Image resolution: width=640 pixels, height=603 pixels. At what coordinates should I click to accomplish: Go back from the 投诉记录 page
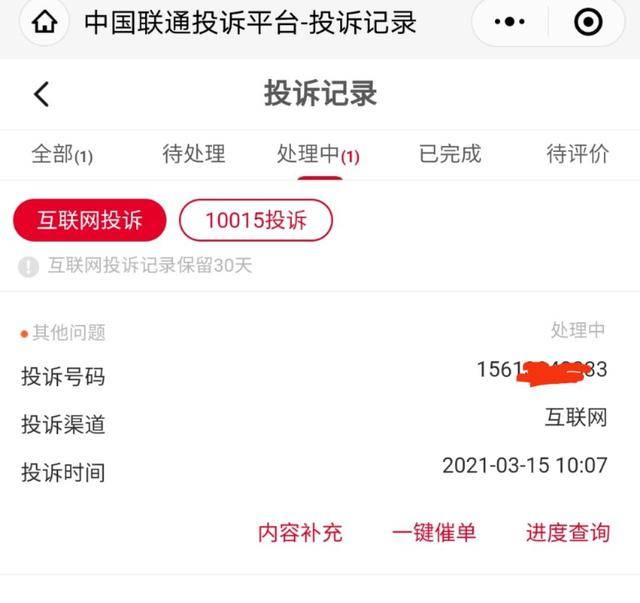(41, 94)
